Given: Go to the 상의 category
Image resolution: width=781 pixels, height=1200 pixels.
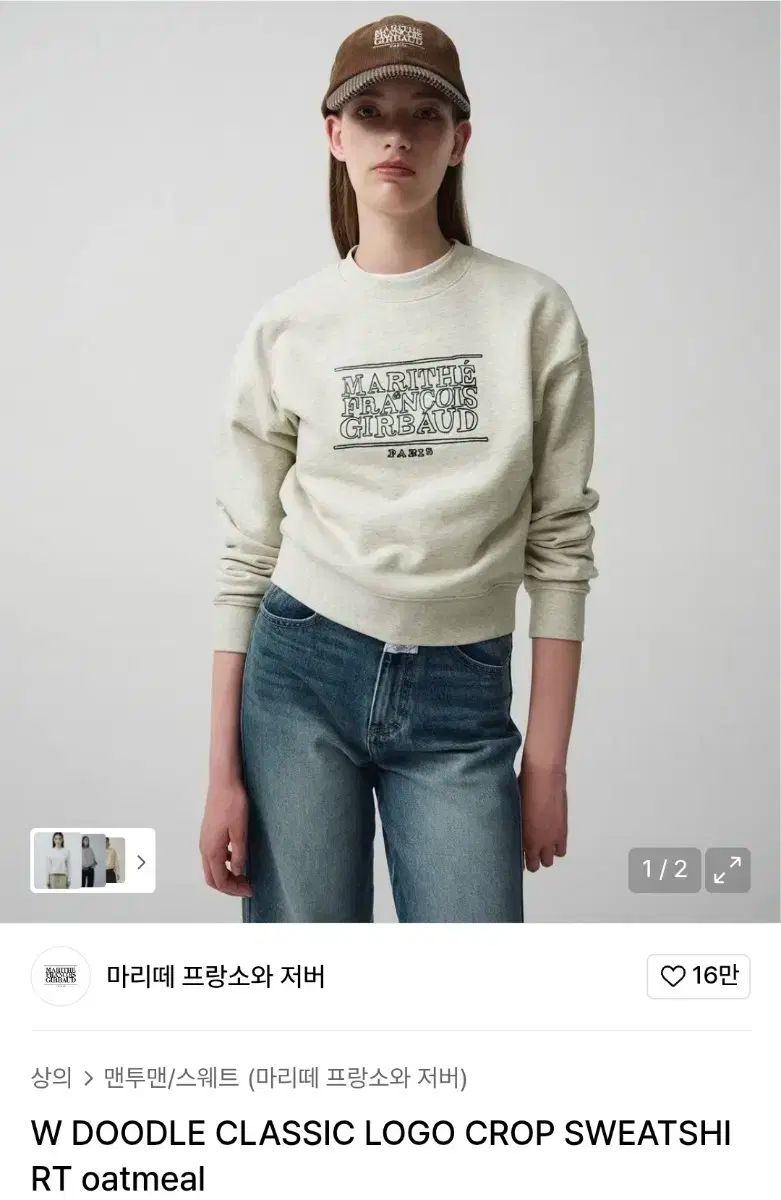Looking at the screenshot, I should [51, 1078].
